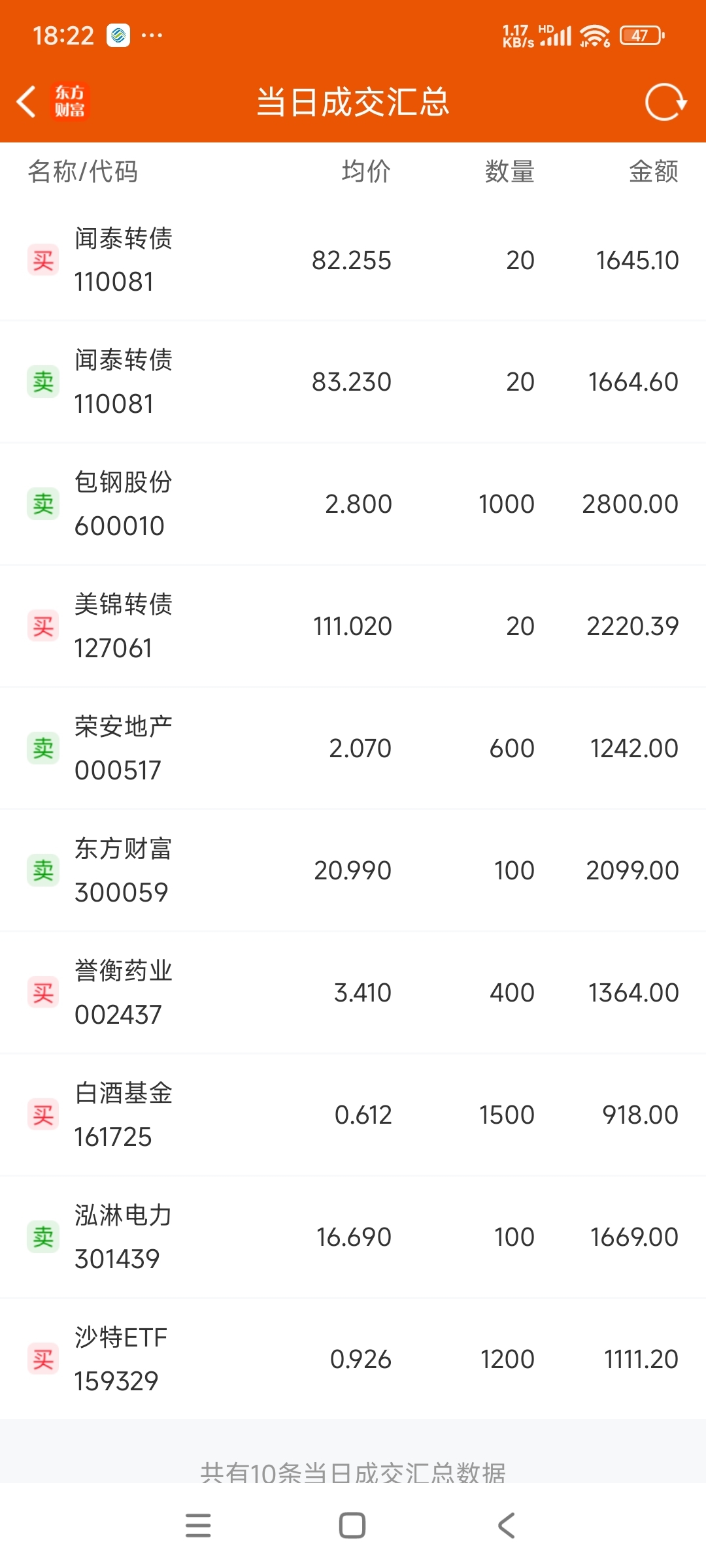Open recent apps from the navigation bar

[198, 1526]
